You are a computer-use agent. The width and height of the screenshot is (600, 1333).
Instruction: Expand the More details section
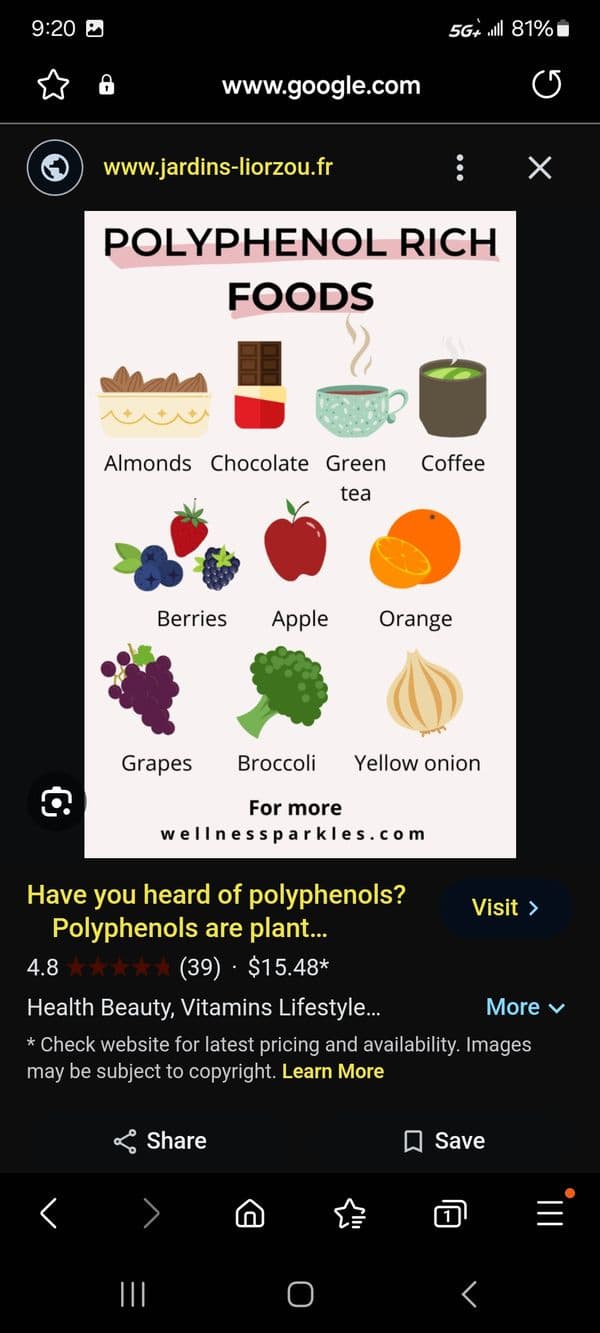[525, 1007]
